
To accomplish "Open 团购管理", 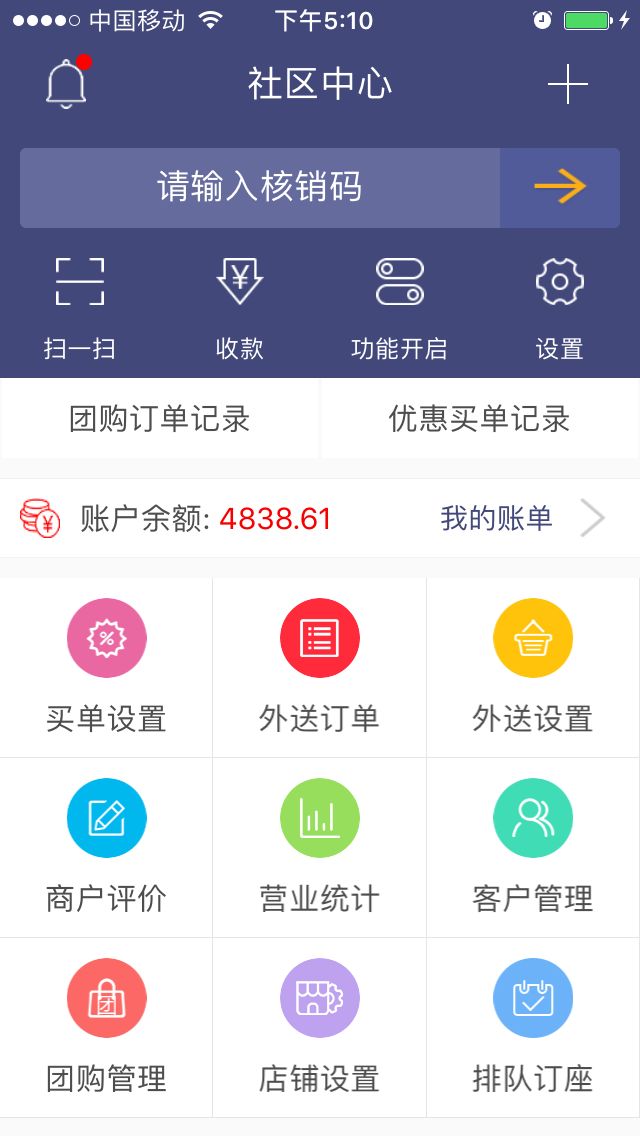I will pyautogui.click(x=106, y=1027).
